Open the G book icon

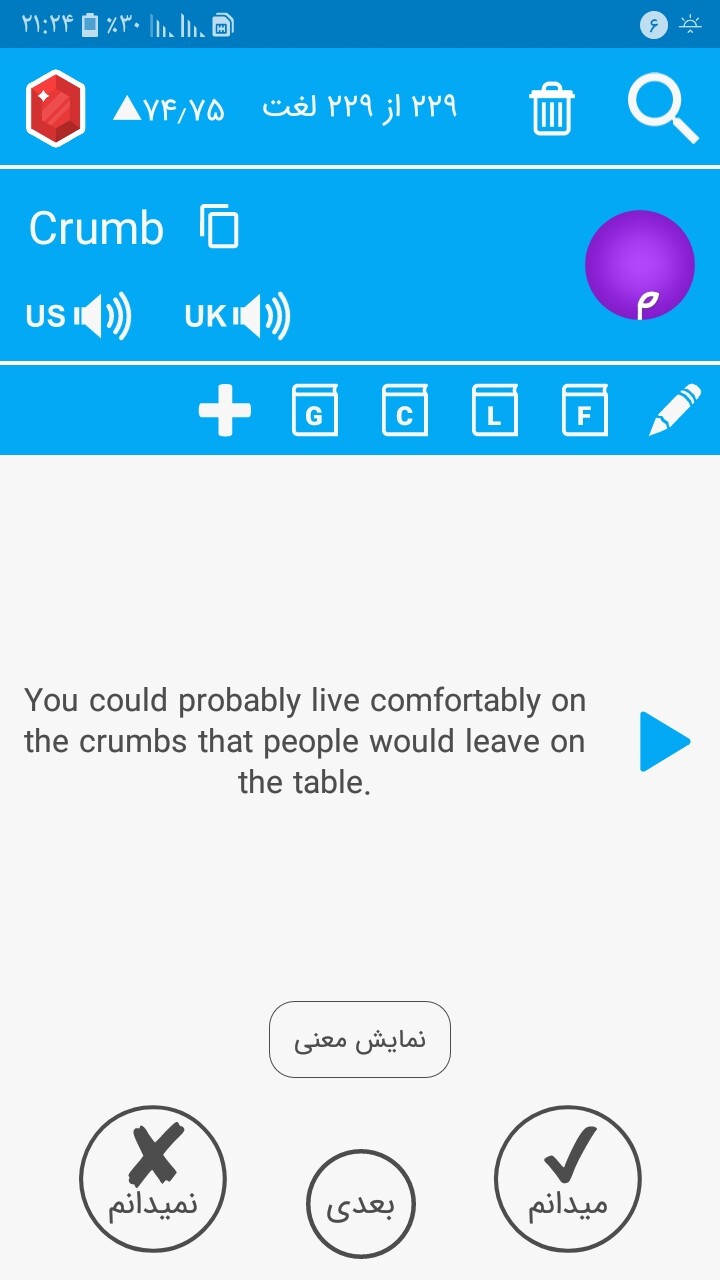[x=314, y=410]
